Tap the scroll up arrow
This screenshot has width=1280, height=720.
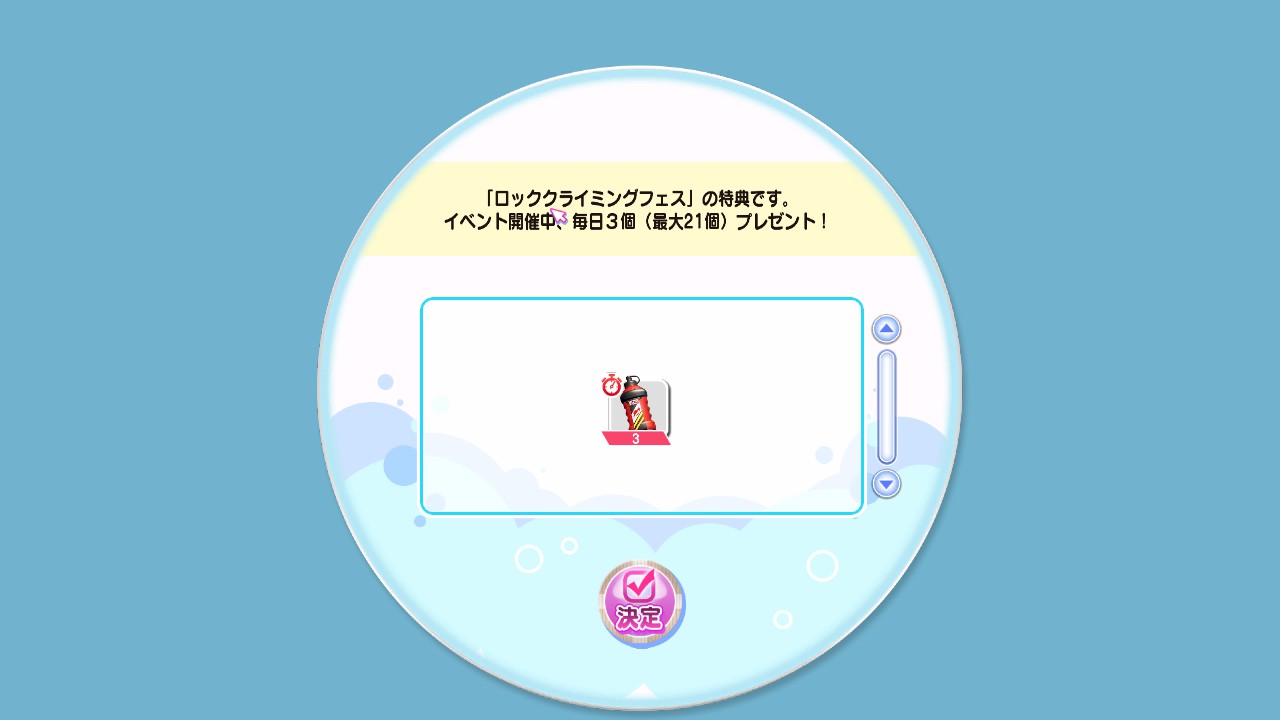886,329
